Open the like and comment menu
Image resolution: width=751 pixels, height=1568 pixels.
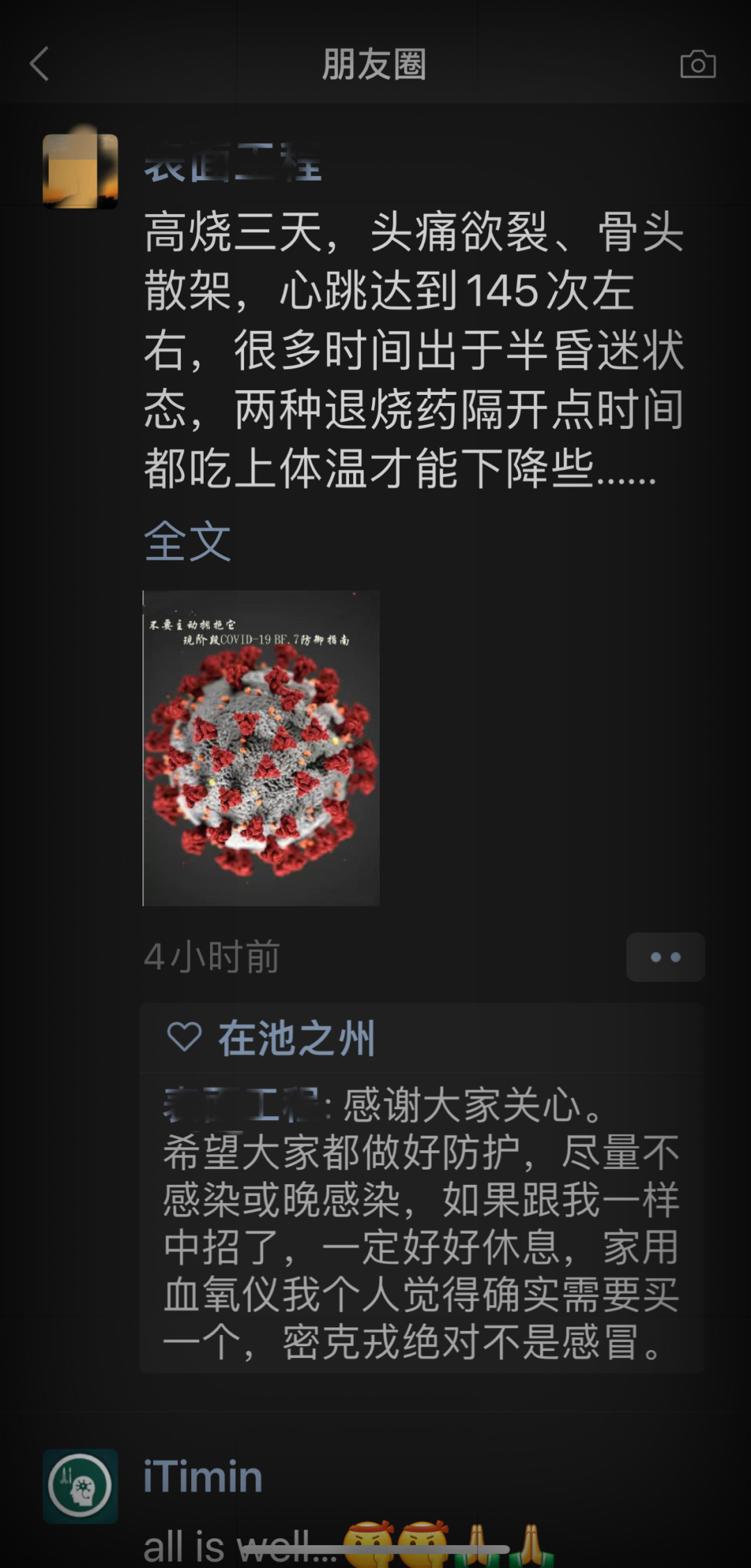665,957
